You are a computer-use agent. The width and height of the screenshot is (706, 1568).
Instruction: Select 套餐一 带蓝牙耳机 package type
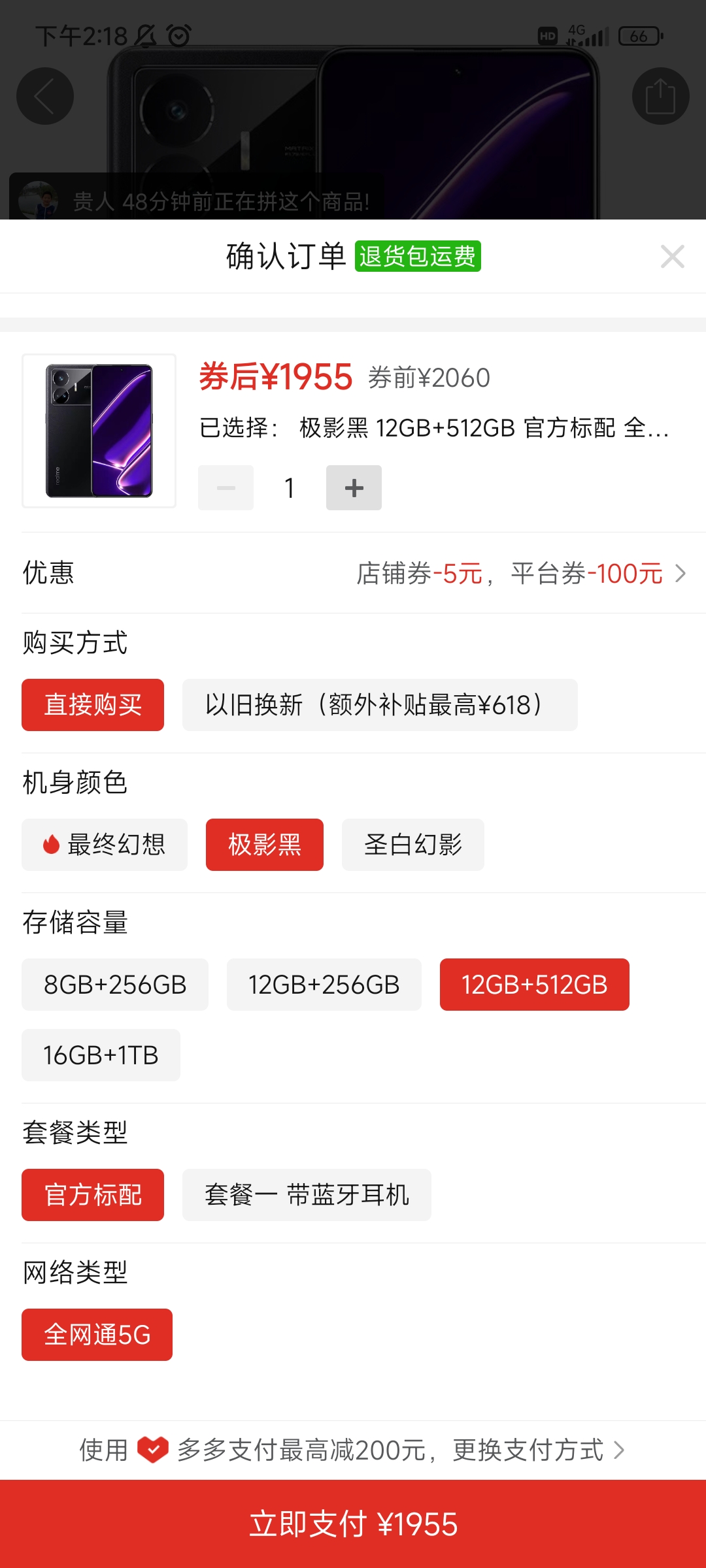(x=307, y=1195)
